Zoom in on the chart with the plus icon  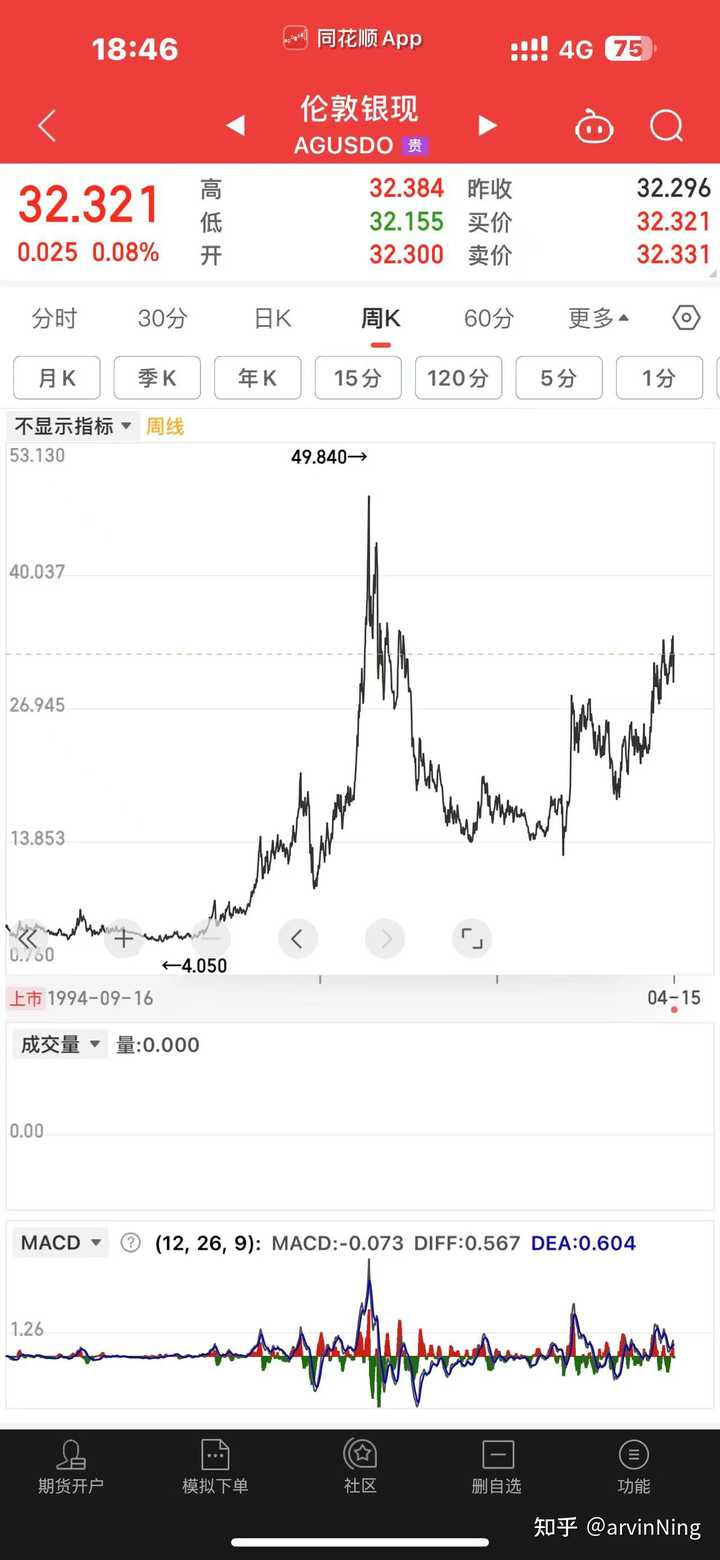123,938
